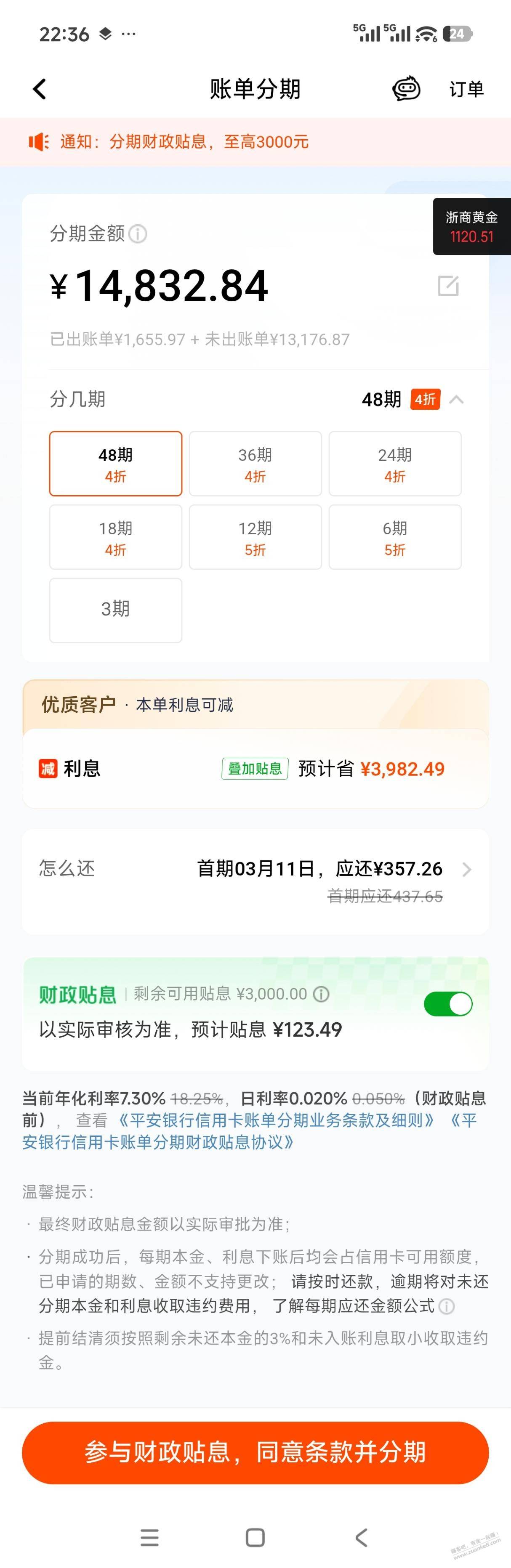The height and width of the screenshot is (1568, 511).
Task: Select 18期 installment option
Action: [116, 537]
